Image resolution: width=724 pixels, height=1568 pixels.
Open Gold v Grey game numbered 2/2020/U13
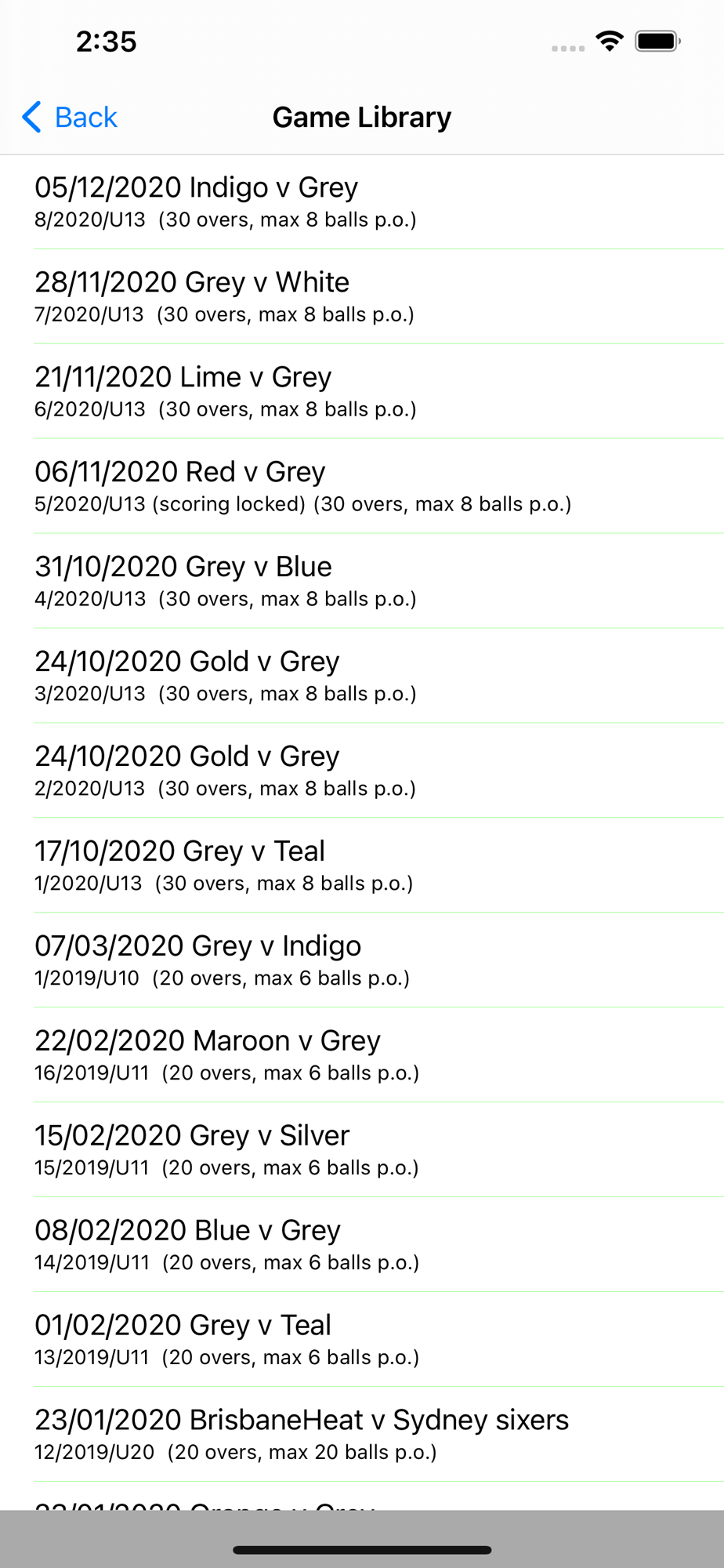pos(362,771)
